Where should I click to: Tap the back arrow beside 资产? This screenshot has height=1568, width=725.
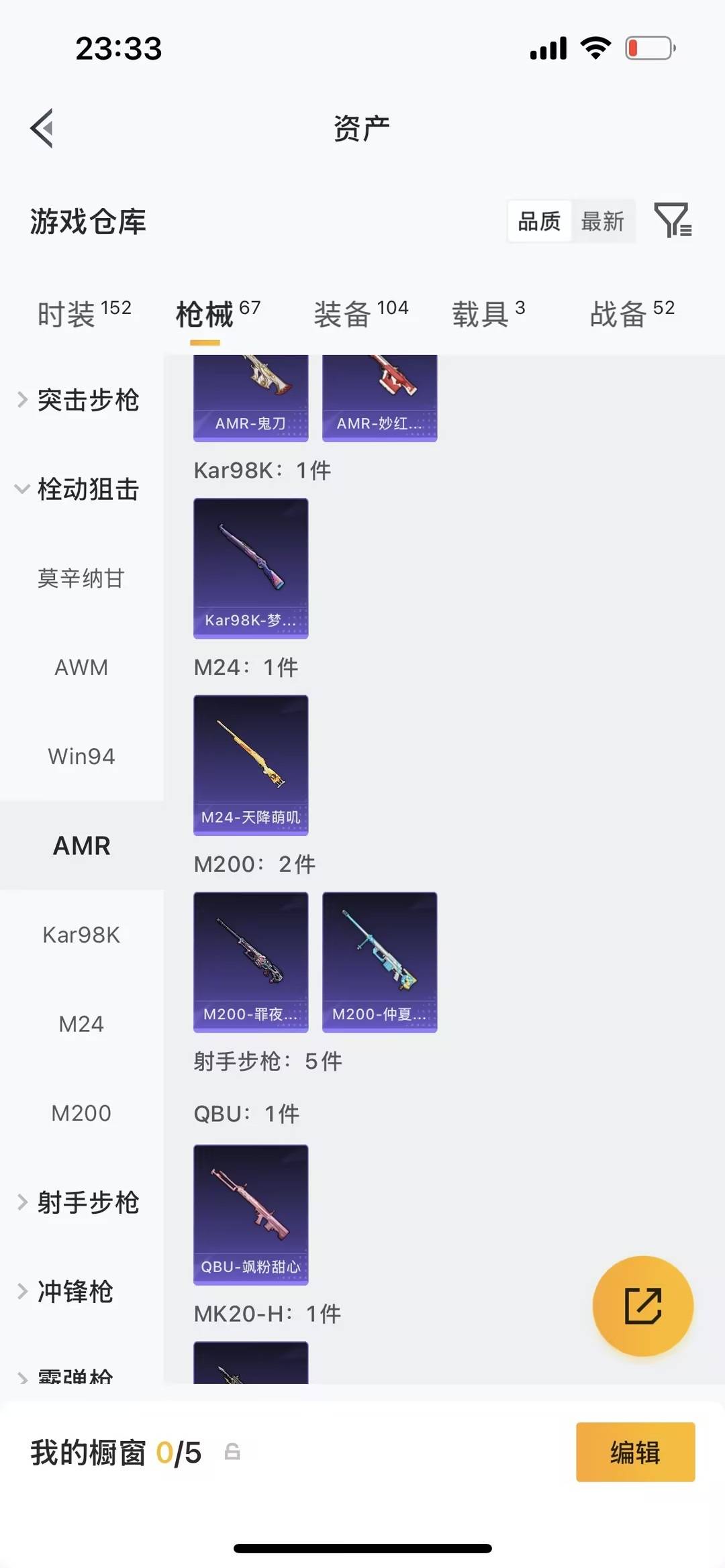tap(42, 127)
